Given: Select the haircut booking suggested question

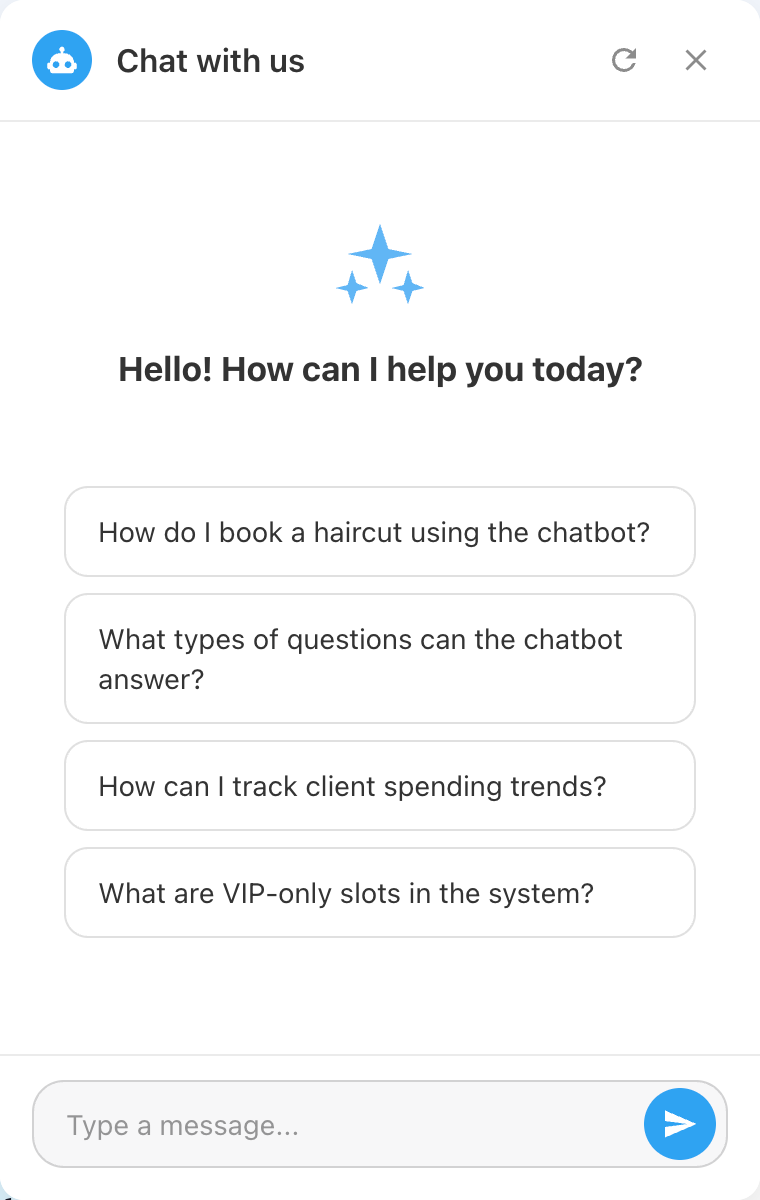Looking at the screenshot, I should (380, 532).
